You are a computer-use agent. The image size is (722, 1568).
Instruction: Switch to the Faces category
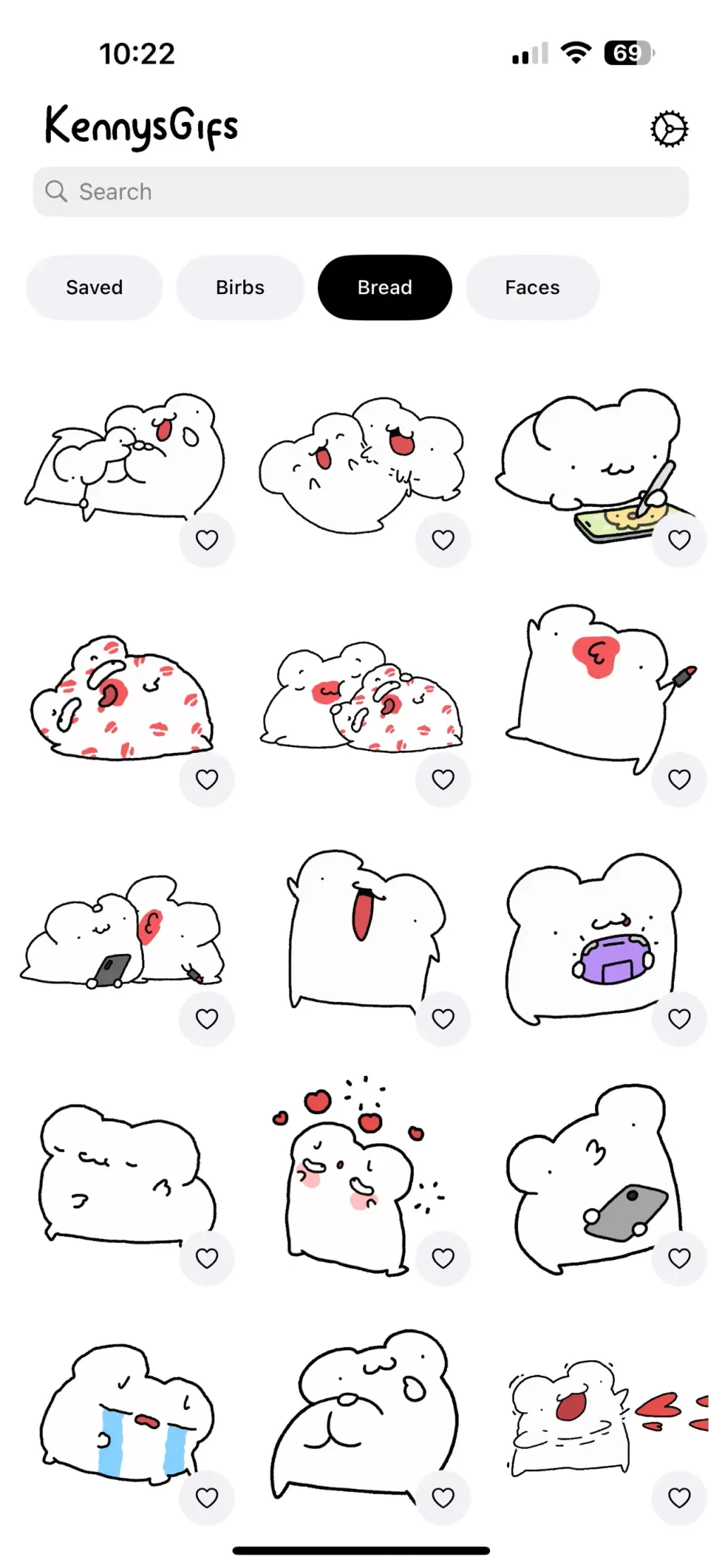[x=532, y=288]
